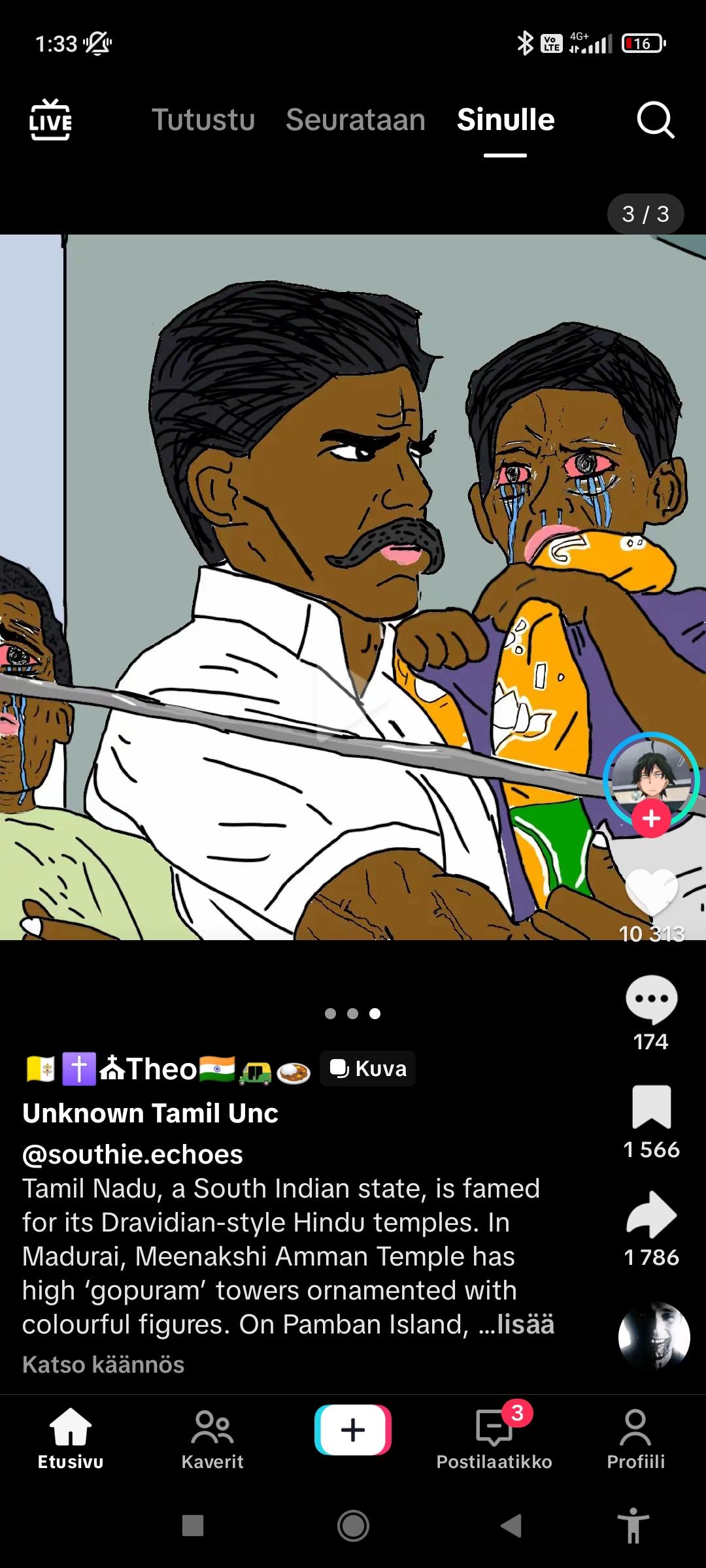Share this post with the arrow
Viewport: 706px width, 1568px height.
click(x=651, y=1215)
